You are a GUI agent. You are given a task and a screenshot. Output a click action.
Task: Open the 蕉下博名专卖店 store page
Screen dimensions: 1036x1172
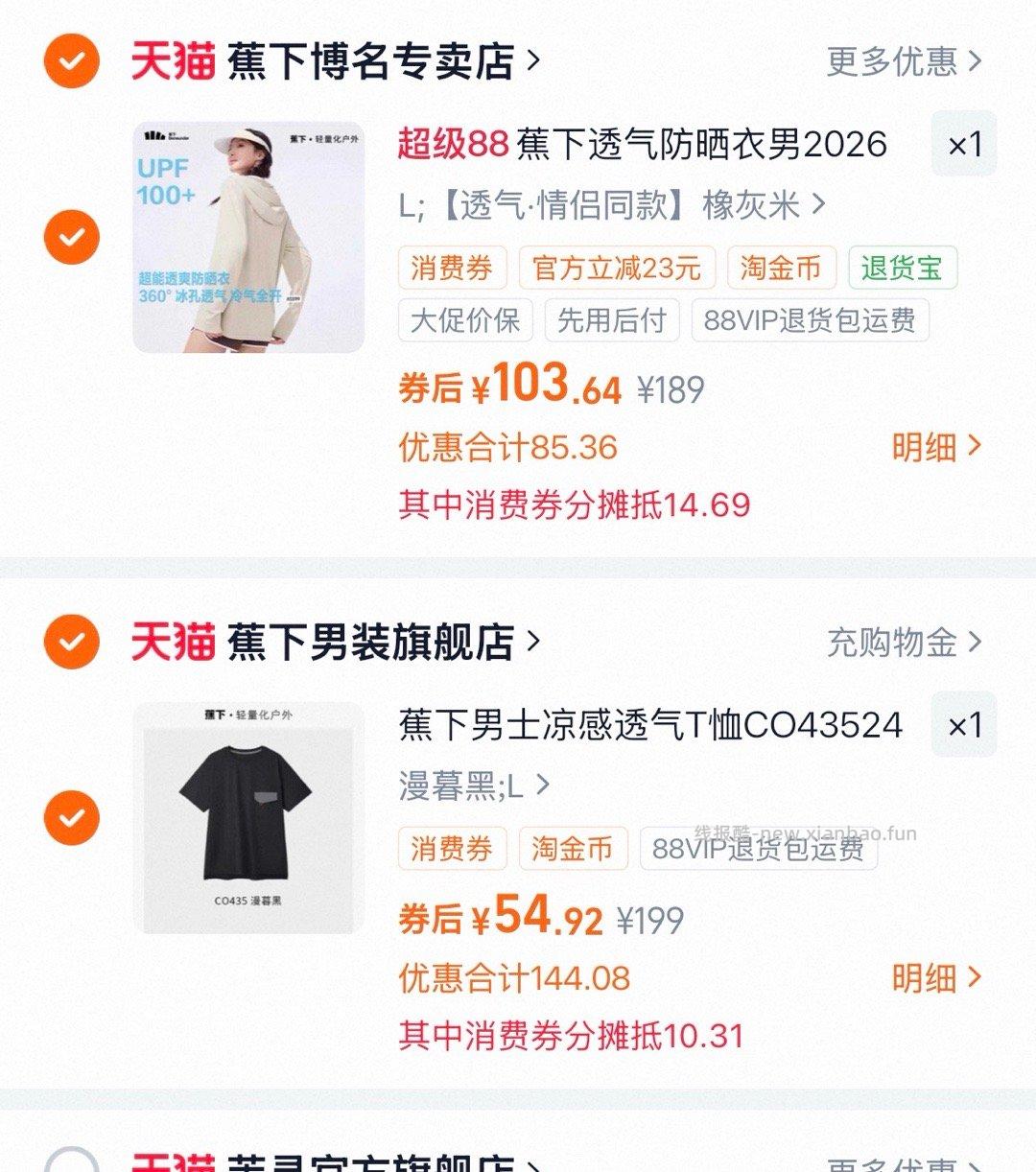[374, 61]
